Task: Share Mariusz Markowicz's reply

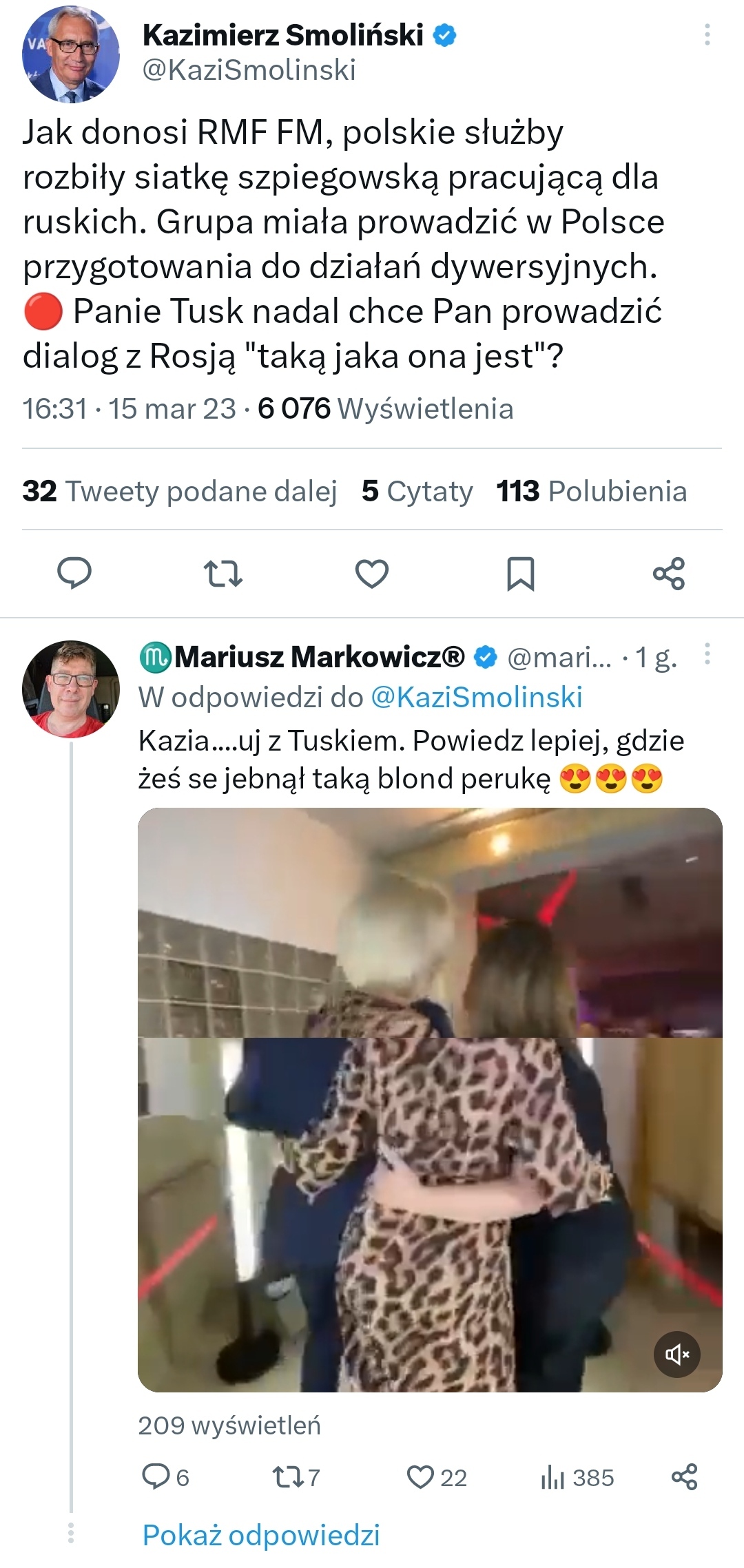Action: click(x=684, y=1477)
